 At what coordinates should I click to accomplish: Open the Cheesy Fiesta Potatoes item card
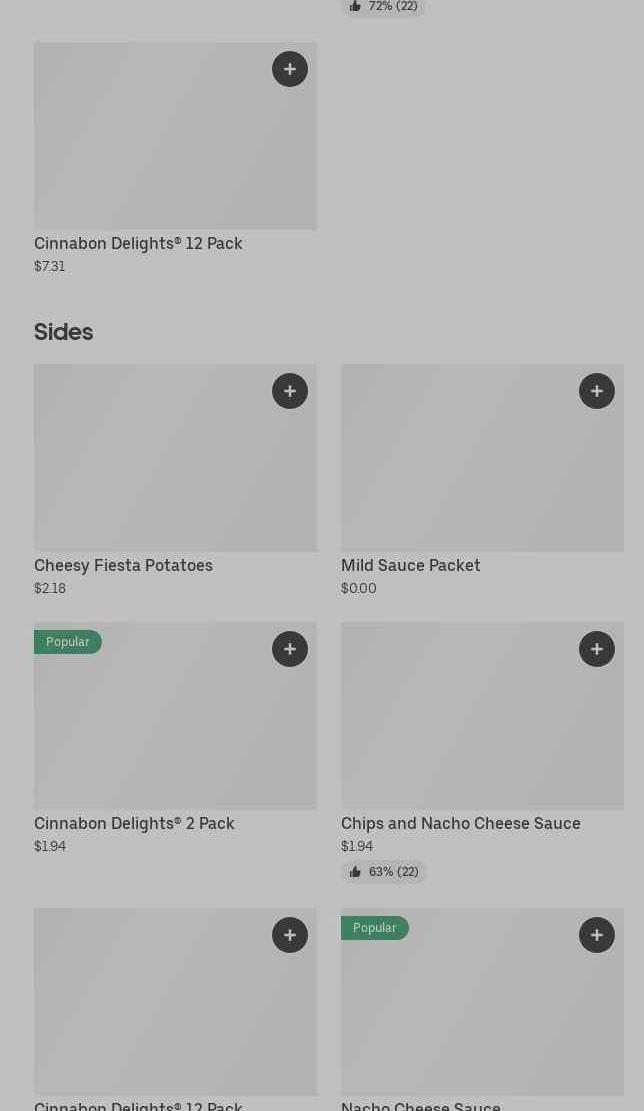tap(175, 480)
